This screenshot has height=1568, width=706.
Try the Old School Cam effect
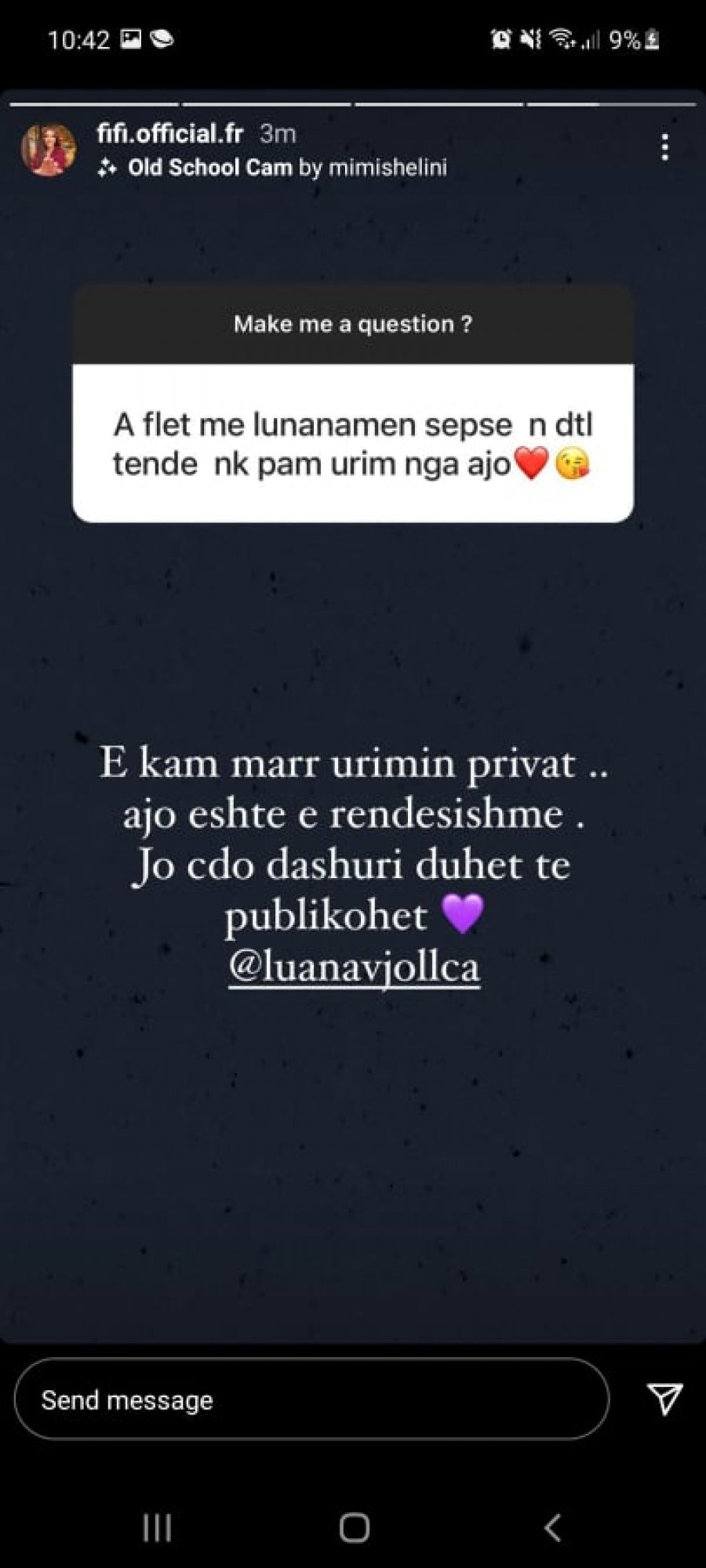209,167
